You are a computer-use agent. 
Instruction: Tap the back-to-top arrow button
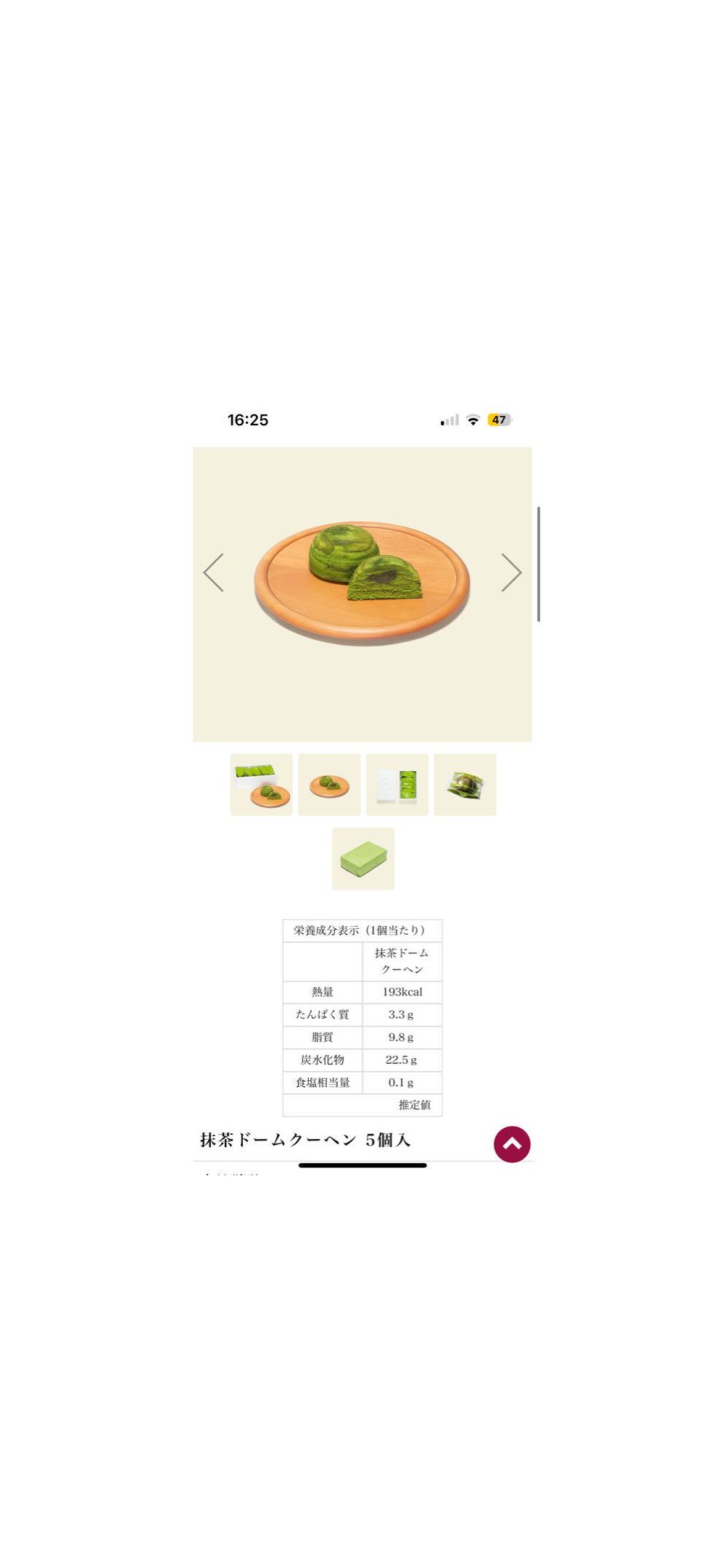click(x=512, y=1144)
